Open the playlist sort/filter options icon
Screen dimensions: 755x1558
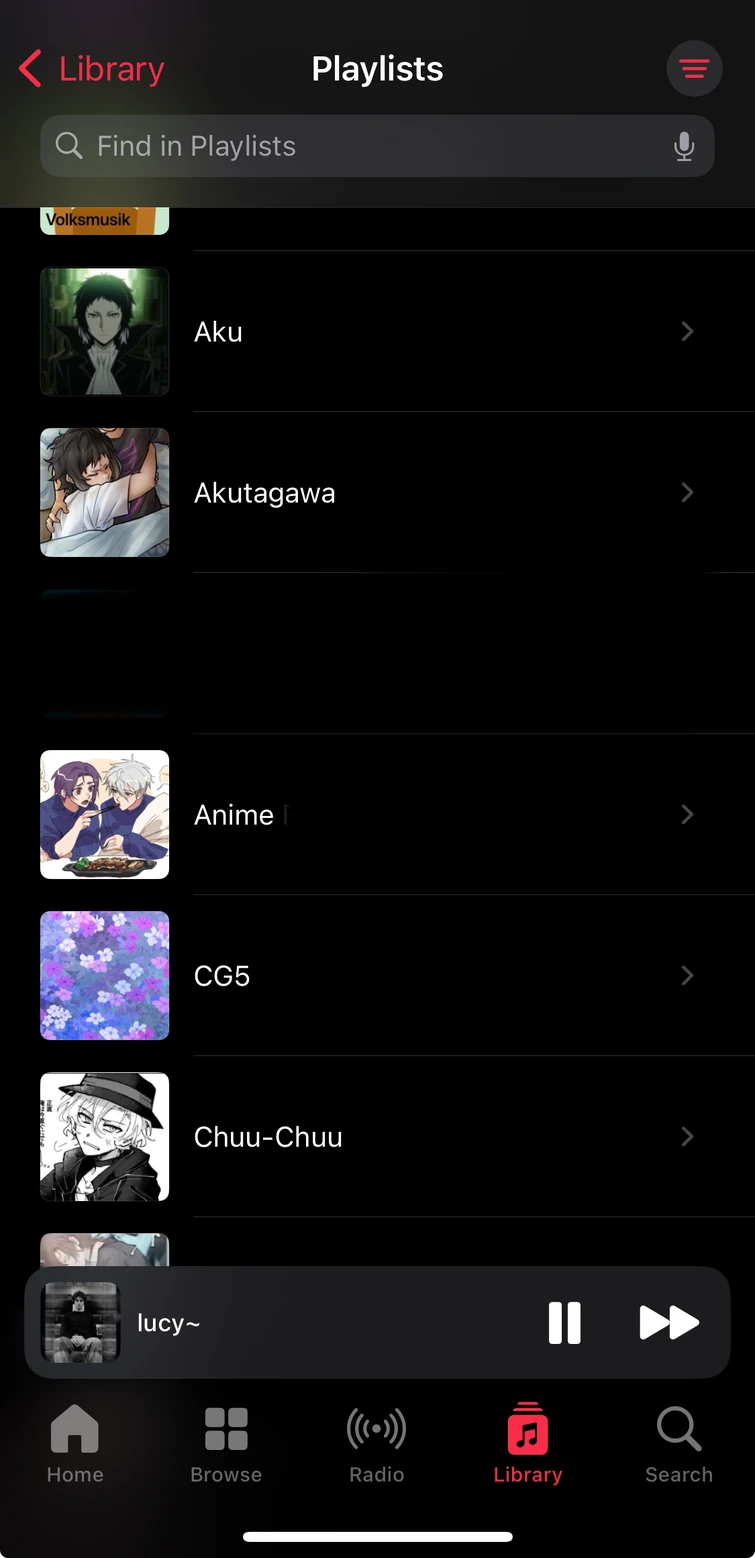(694, 68)
